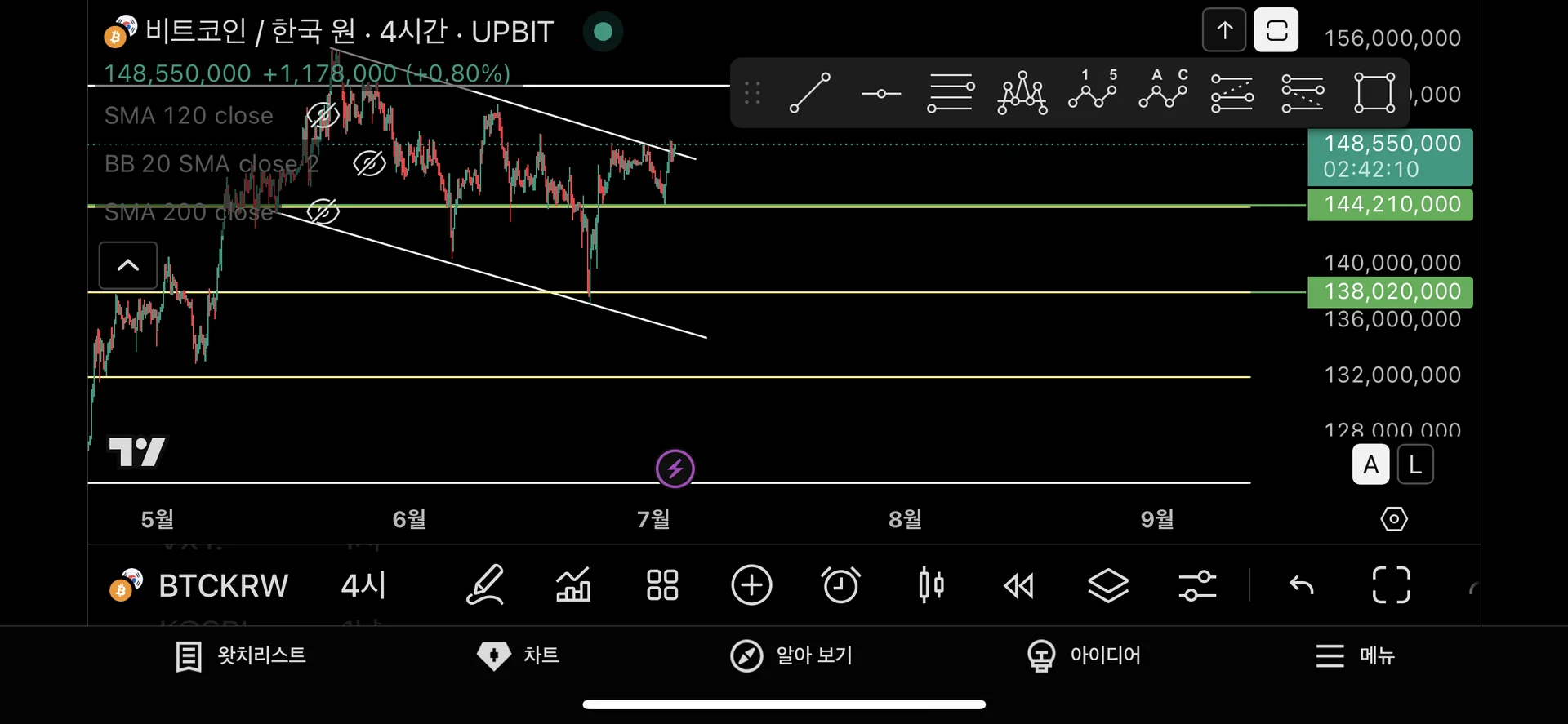Switch to the 왓치리스트 tab

click(x=241, y=655)
